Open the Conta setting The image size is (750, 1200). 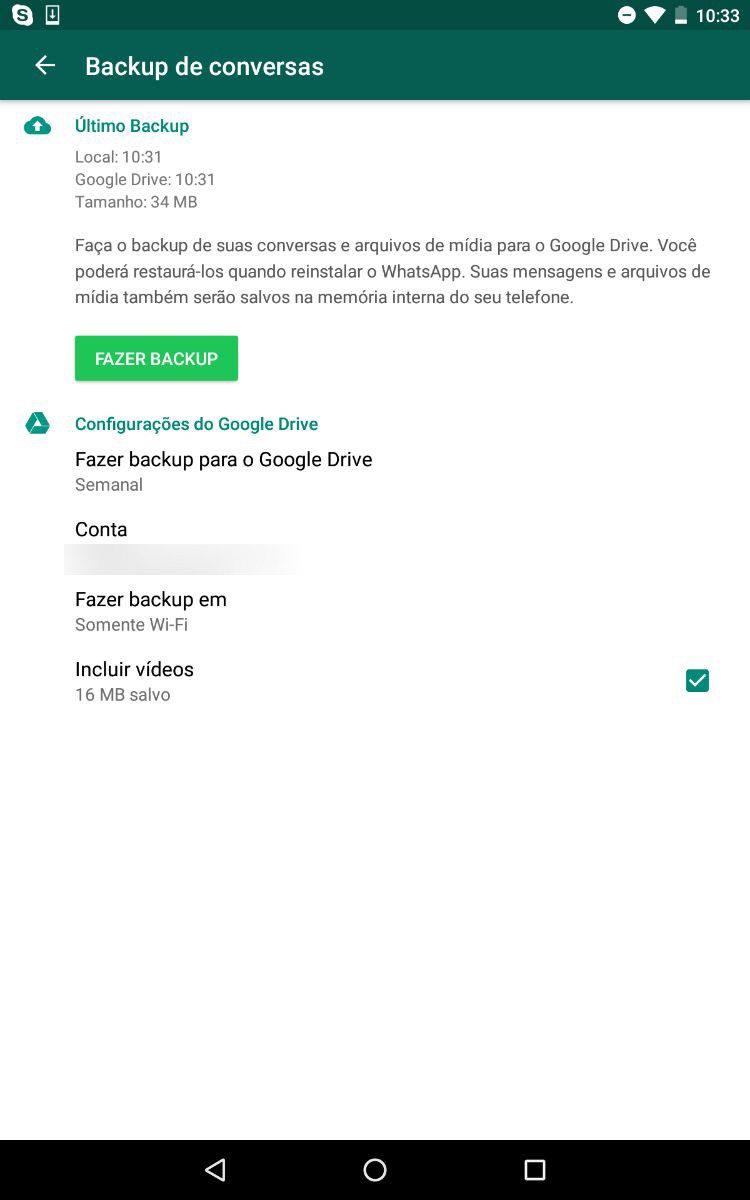[x=101, y=541]
